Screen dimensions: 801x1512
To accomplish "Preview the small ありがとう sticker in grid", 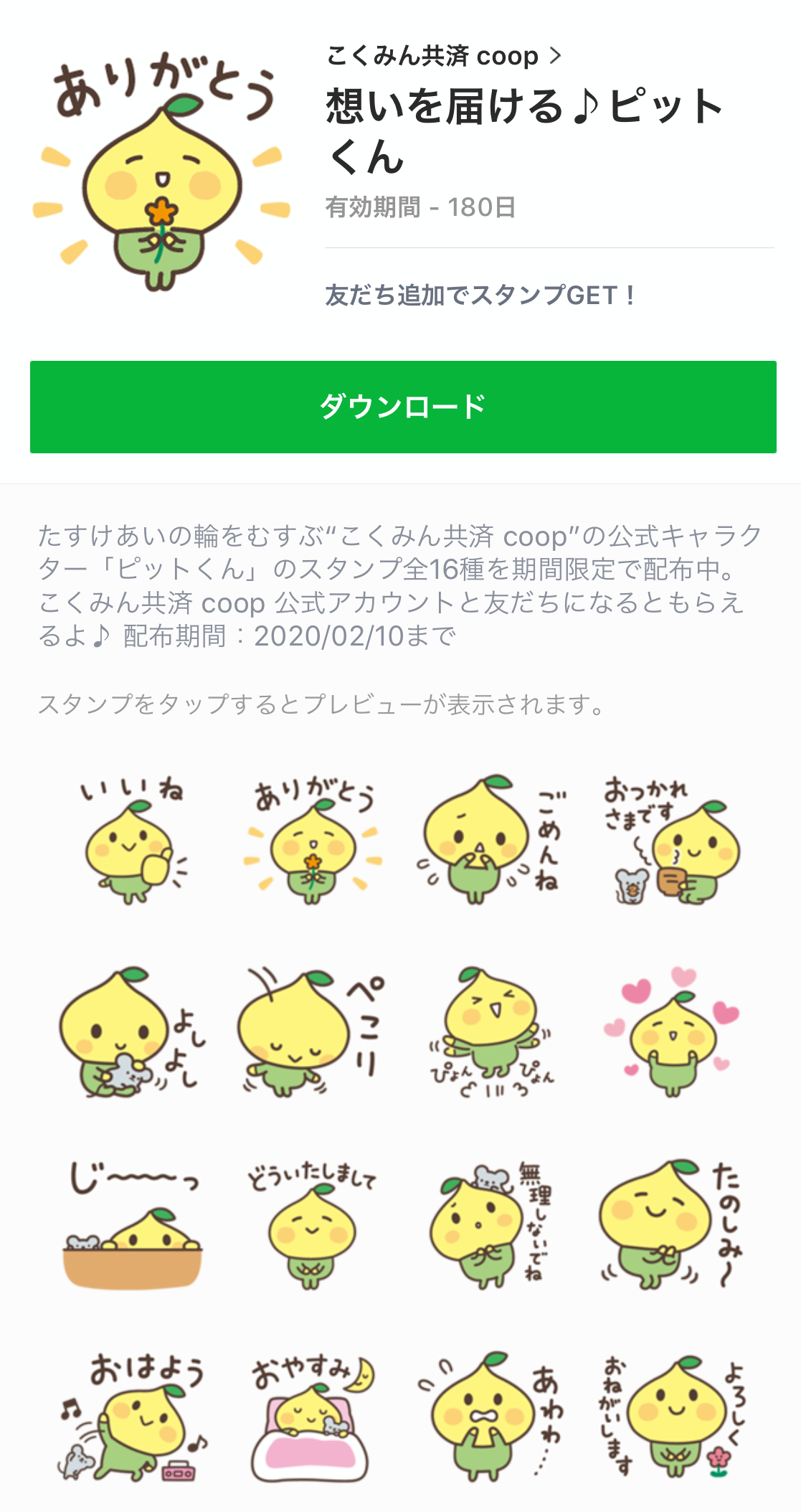I will pyautogui.click(x=313, y=841).
